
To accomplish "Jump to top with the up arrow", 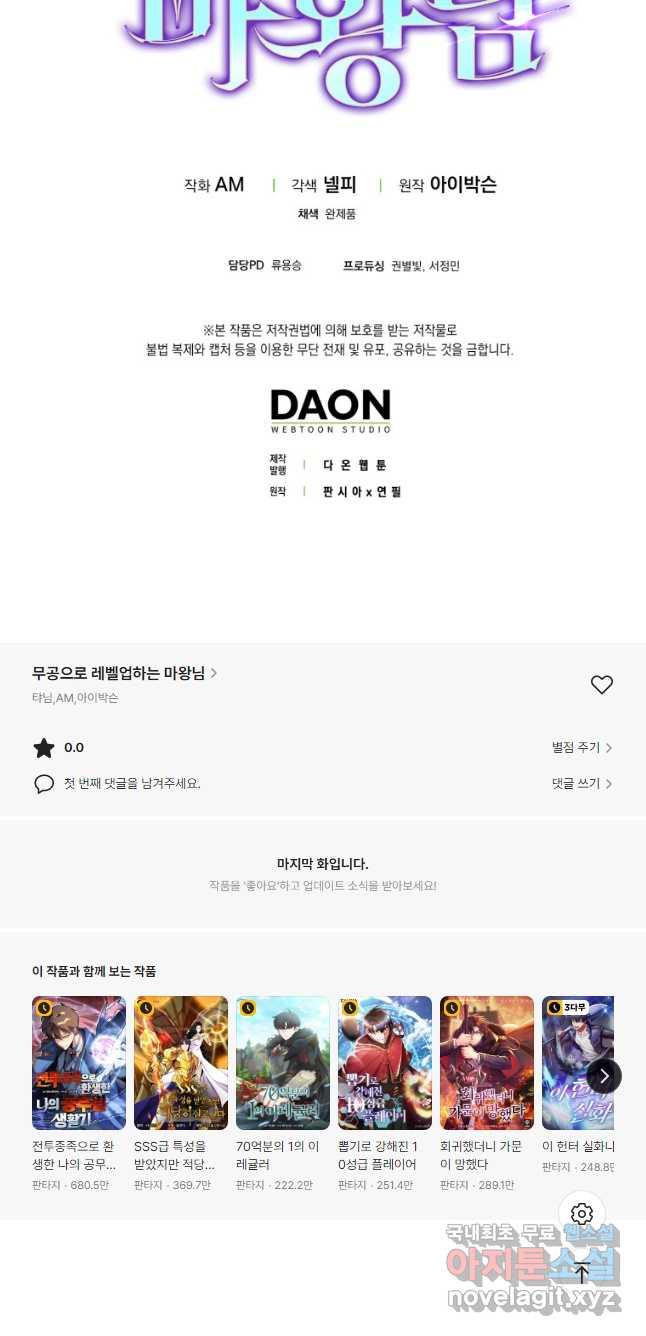I will [x=582, y=1272].
